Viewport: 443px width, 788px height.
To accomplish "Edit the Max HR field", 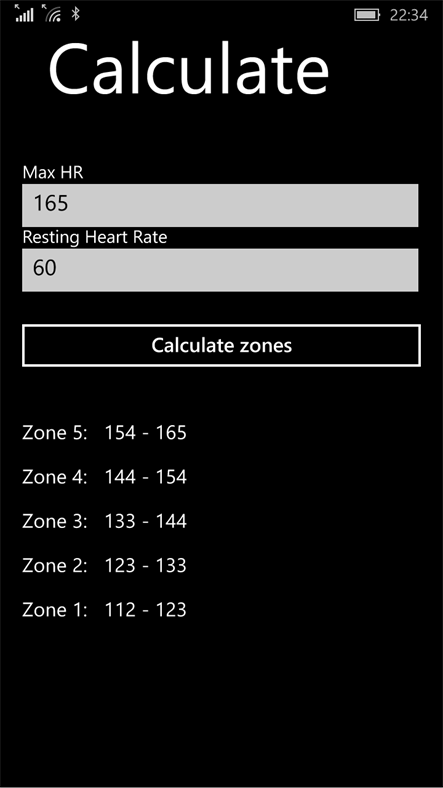I will (x=220, y=205).
